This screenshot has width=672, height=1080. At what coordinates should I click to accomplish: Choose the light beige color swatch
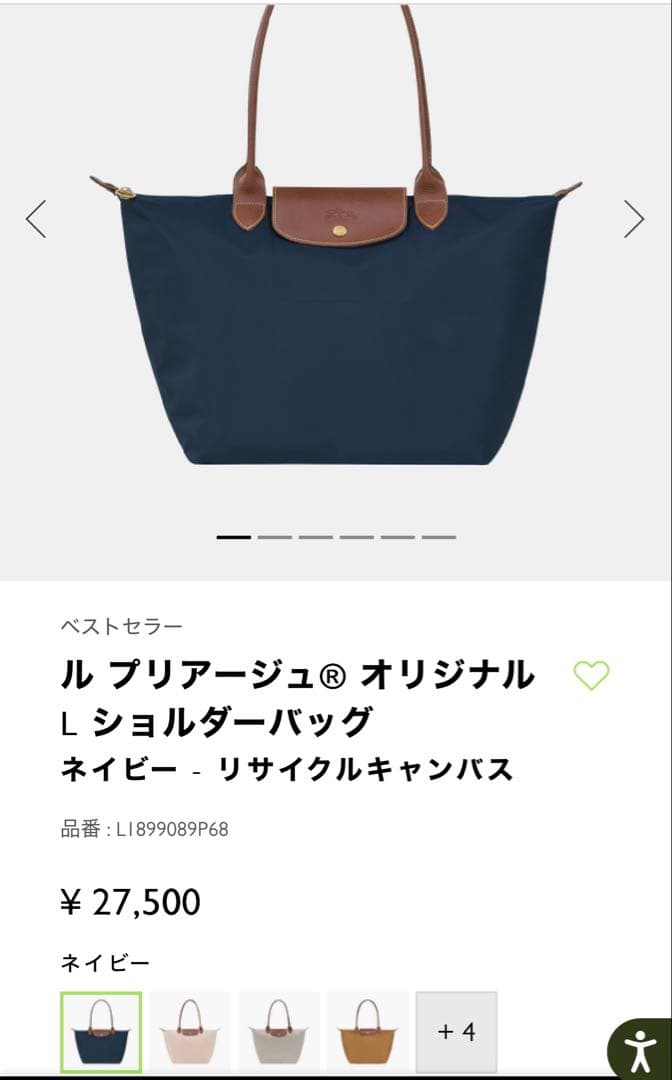click(x=190, y=1032)
